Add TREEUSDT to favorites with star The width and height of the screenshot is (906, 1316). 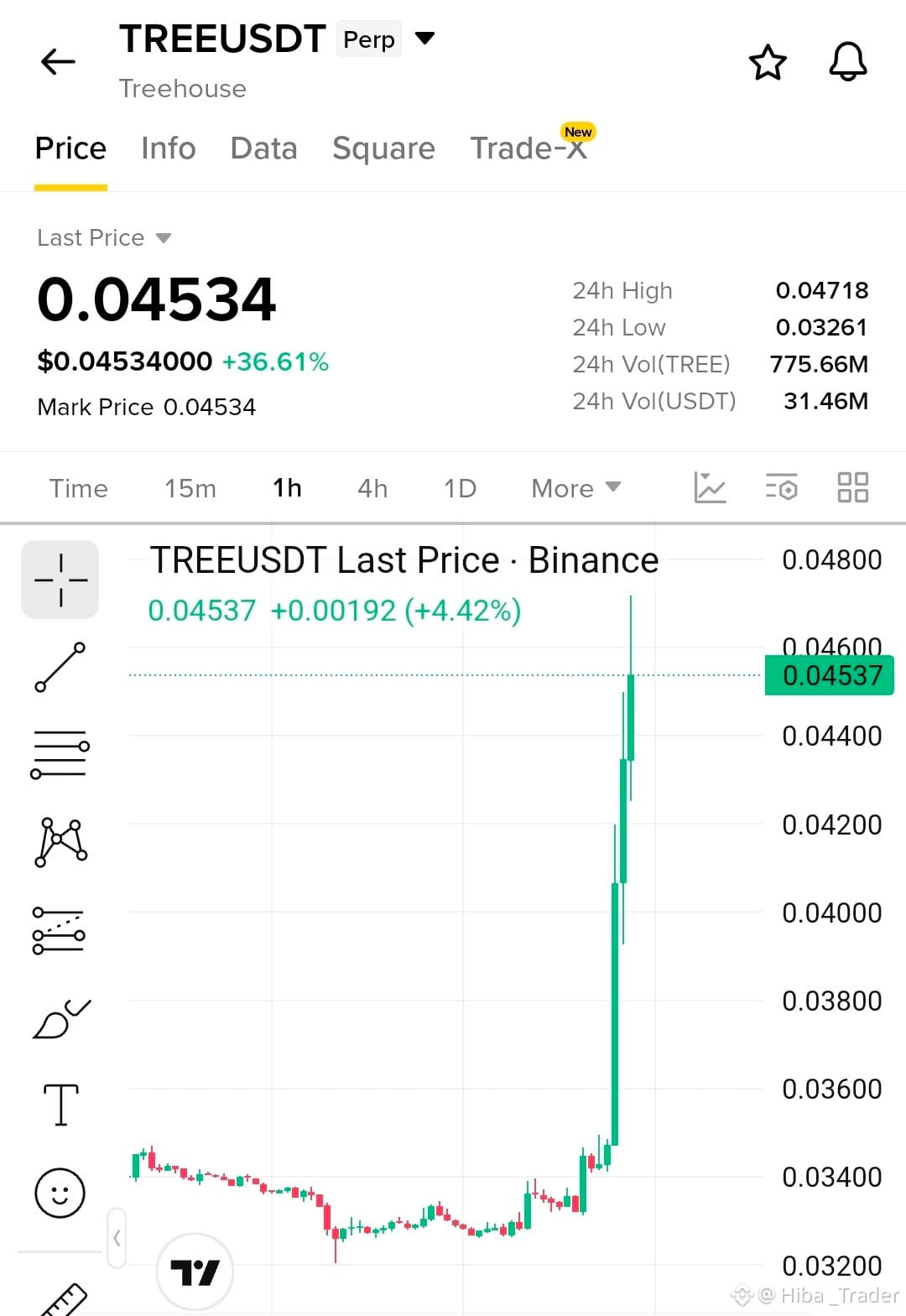(768, 62)
